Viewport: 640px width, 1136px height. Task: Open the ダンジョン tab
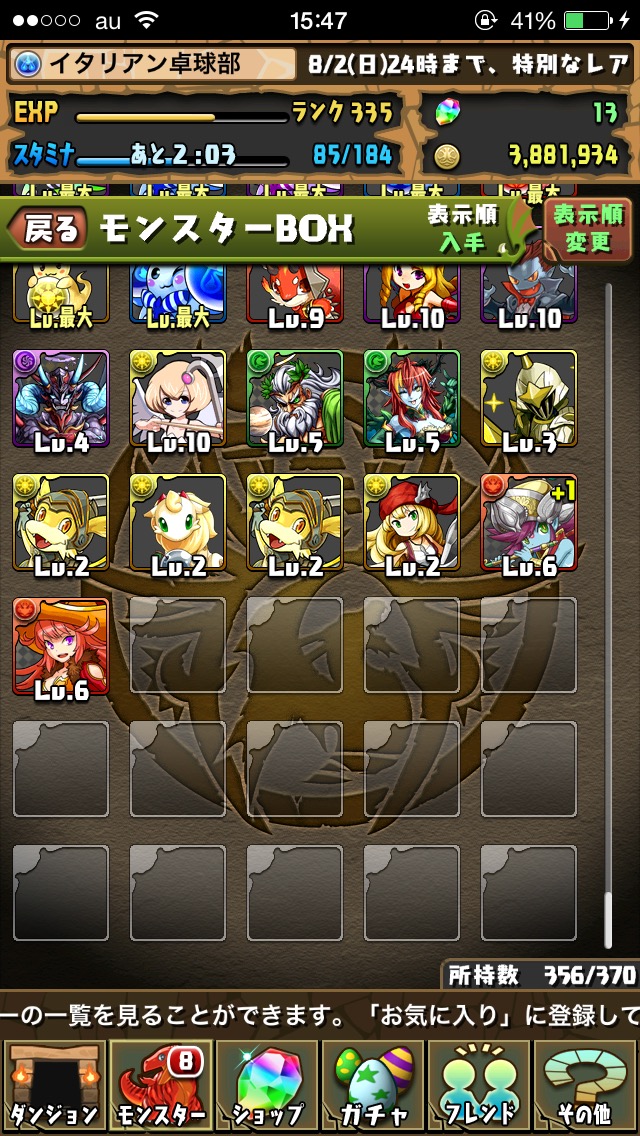pyautogui.click(x=54, y=1087)
